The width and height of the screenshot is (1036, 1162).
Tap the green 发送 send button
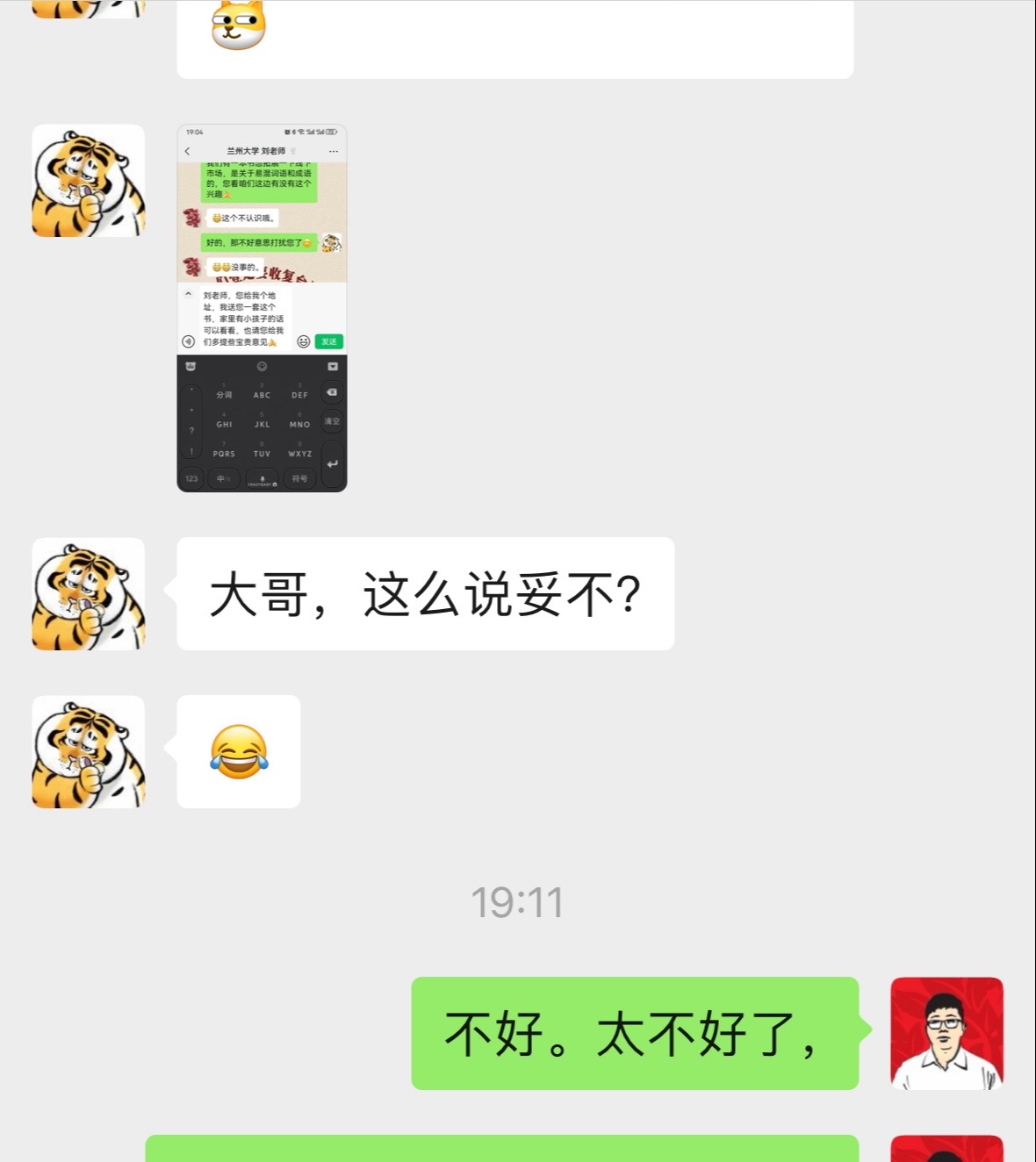click(329, 341)
